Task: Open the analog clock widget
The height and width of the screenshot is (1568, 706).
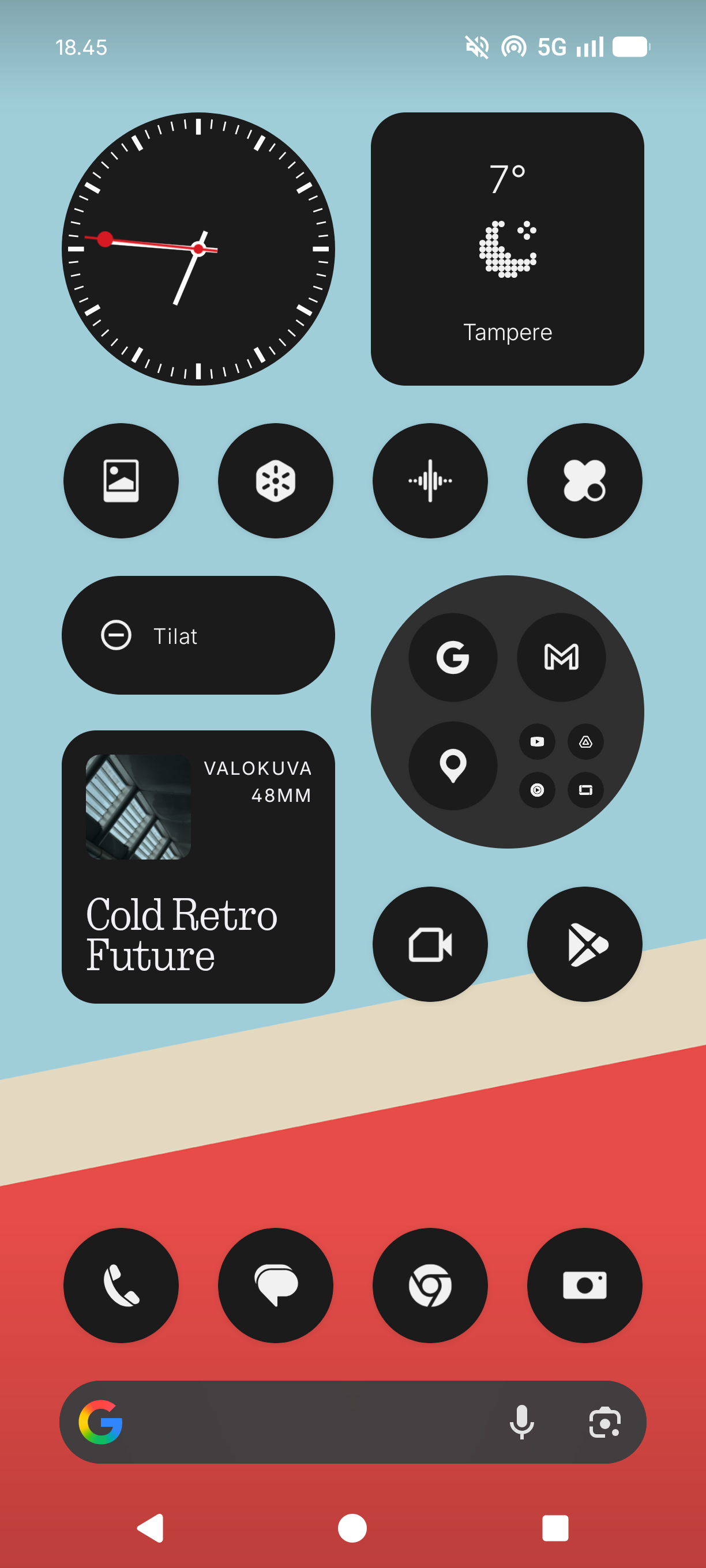Action: click(x=198, y=248)
